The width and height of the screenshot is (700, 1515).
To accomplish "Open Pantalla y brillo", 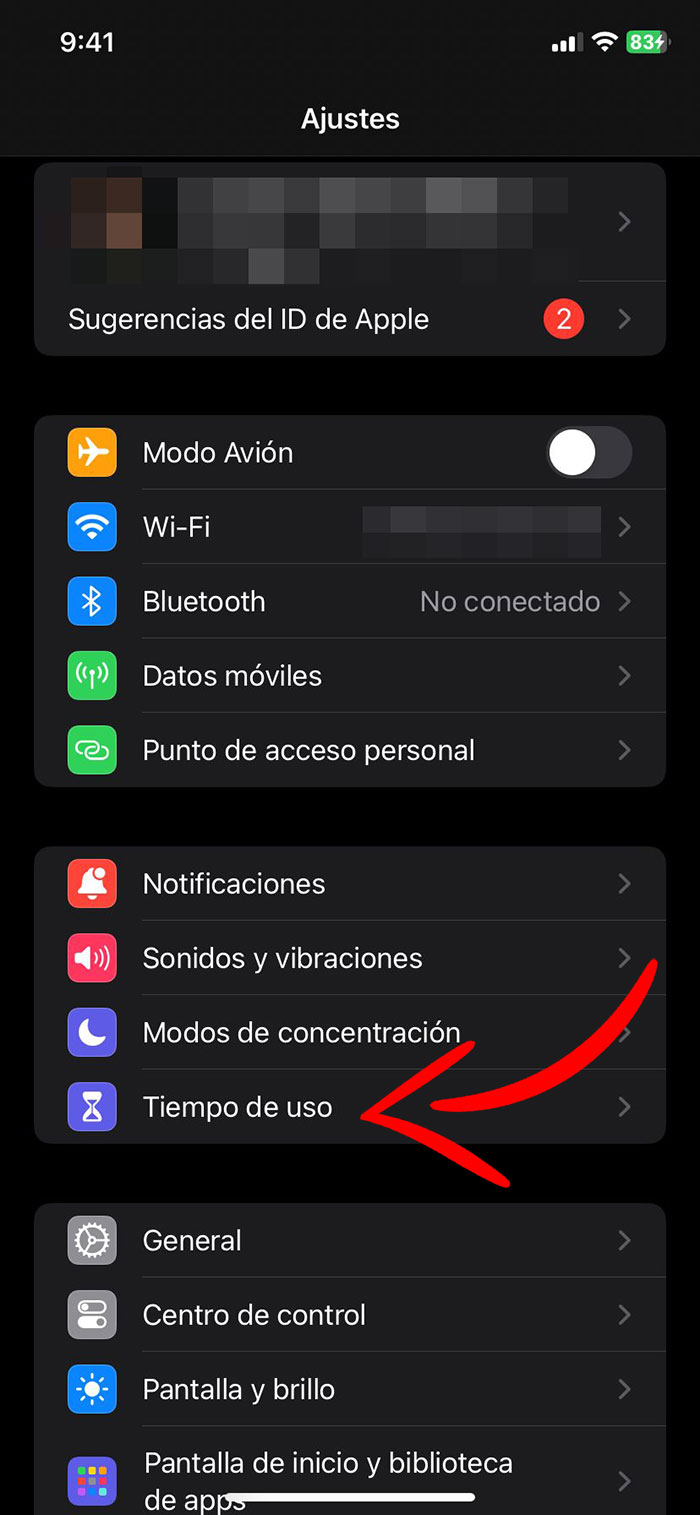I will [x=349, y=1389].
